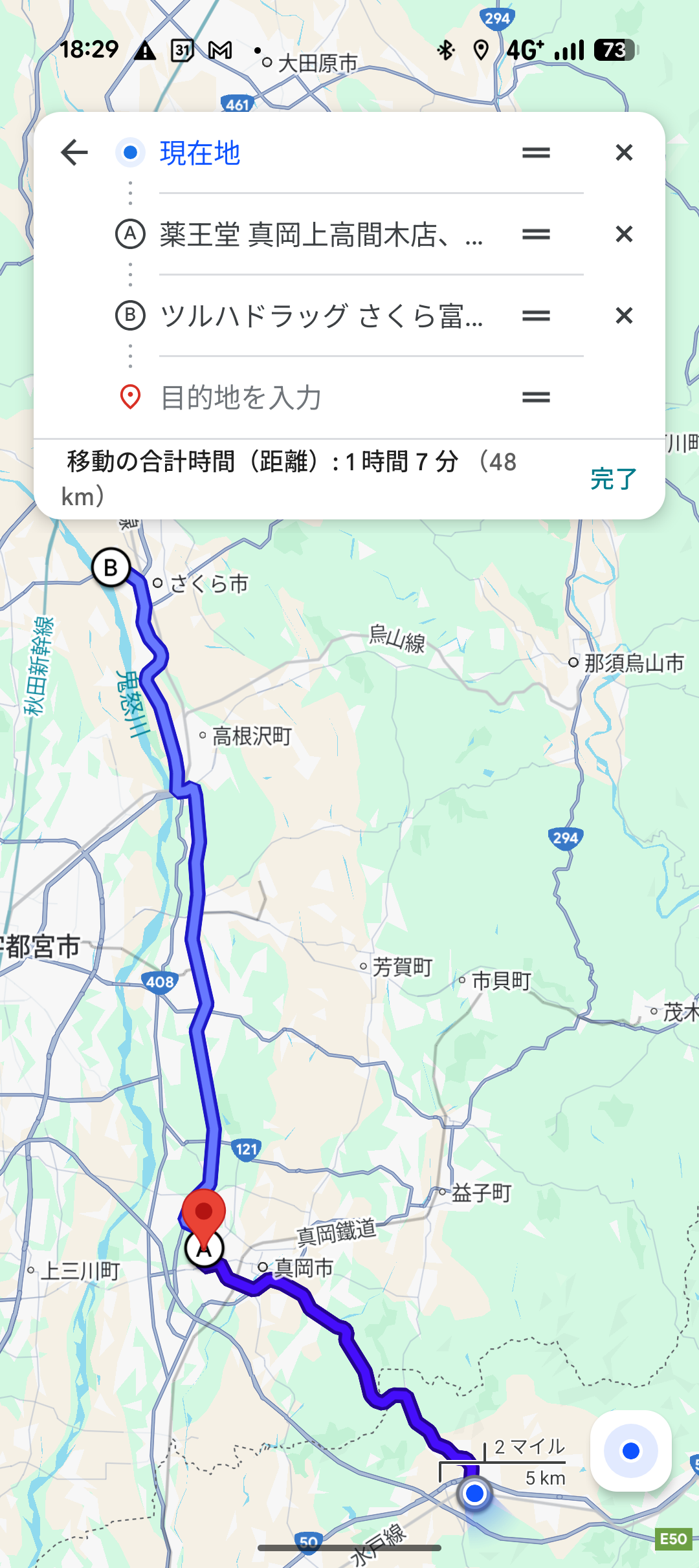Tap the reorder handle beside 現在地

(536, 153)
